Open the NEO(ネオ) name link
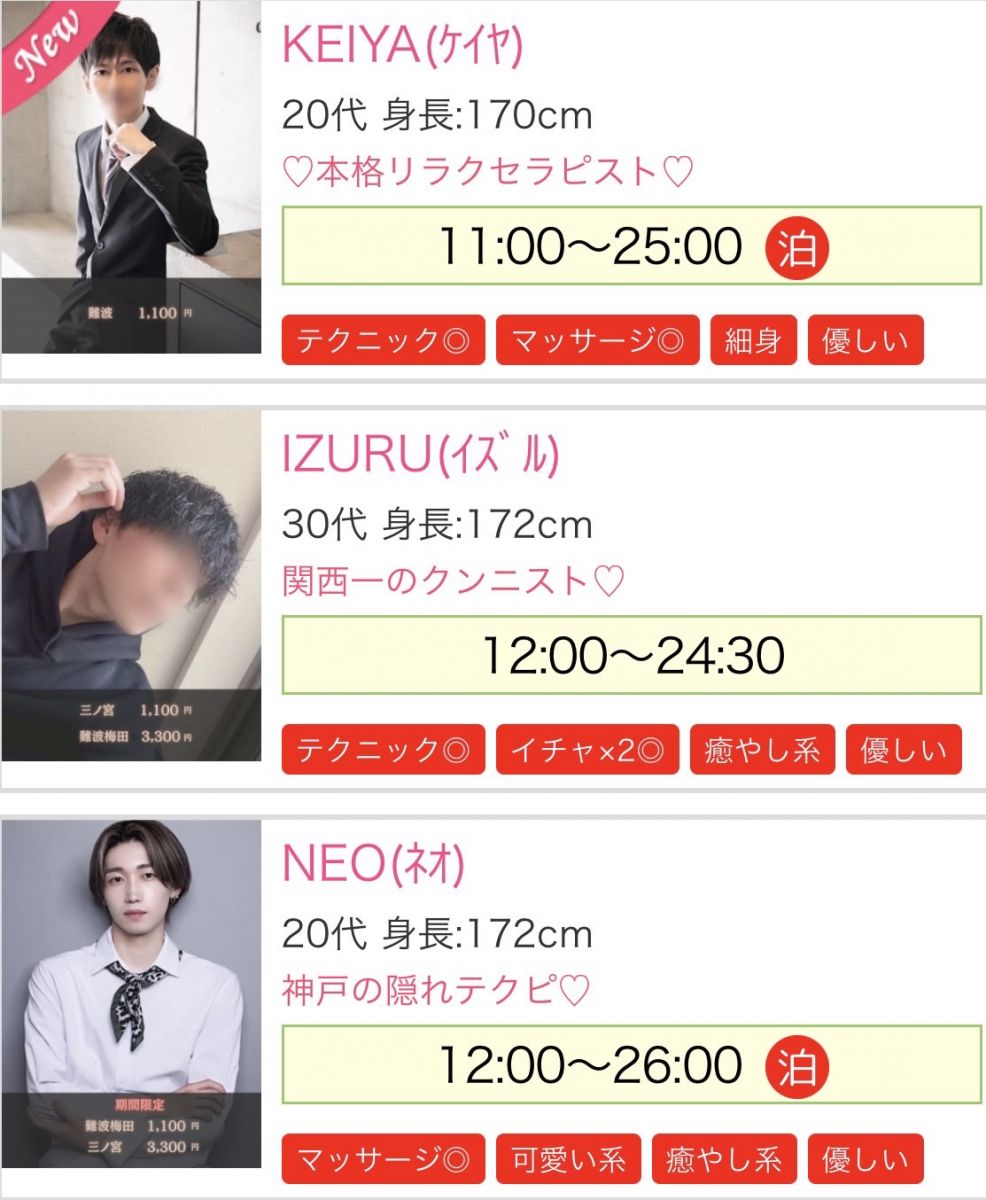The width and height of the screenshot is (986, 1200). [373, 865]
